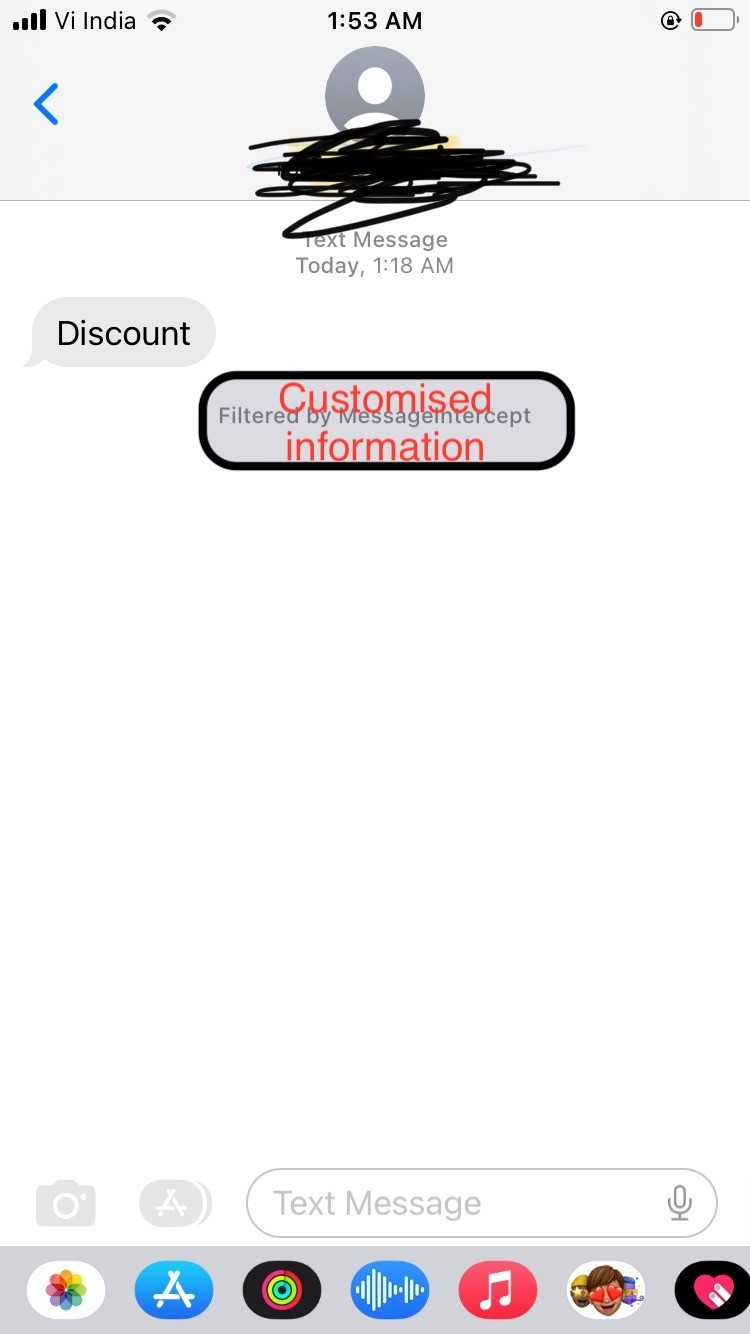Open the App Store iMessage app
750x1334 pixels.
[174, 1290]
